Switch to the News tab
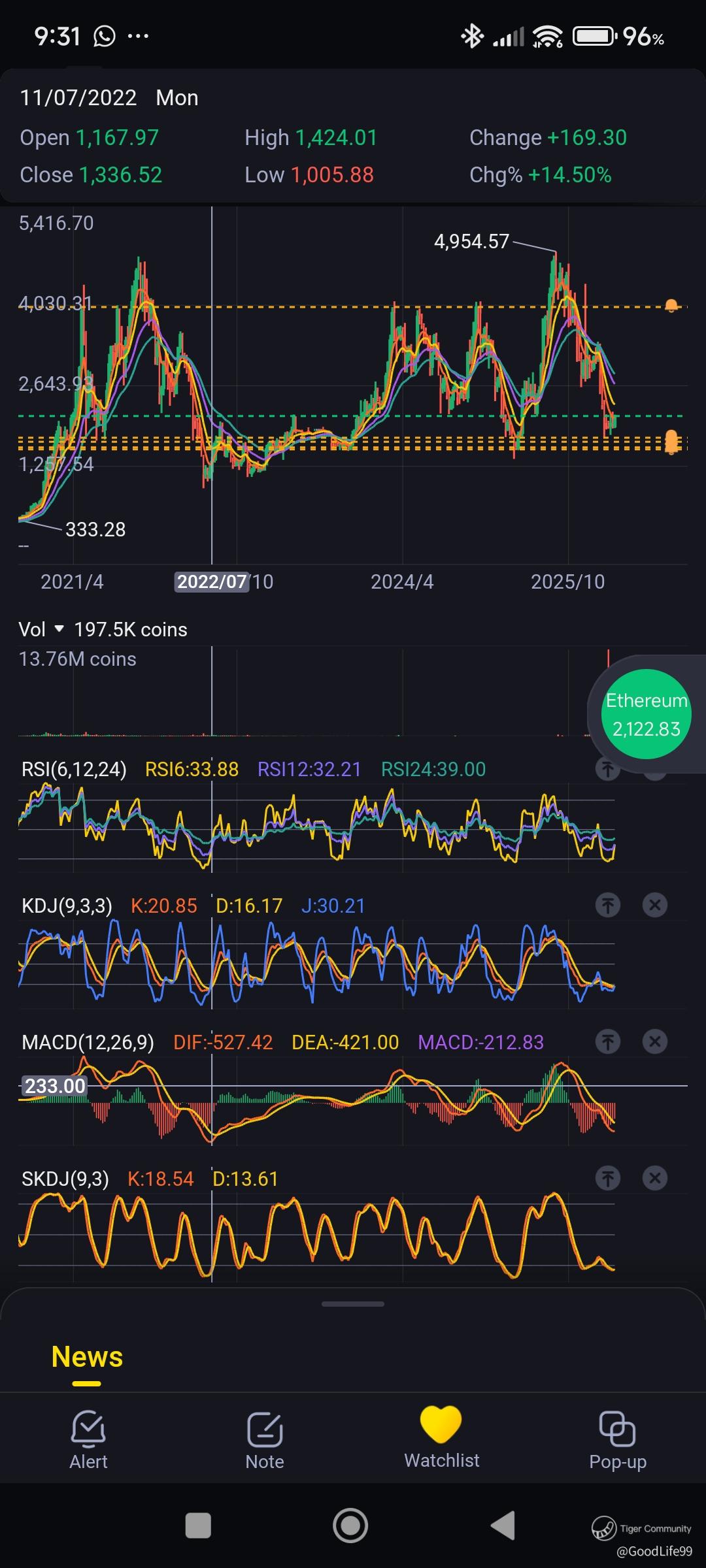The width and height of the screenshot is (706, 1568). point(87,1357)
